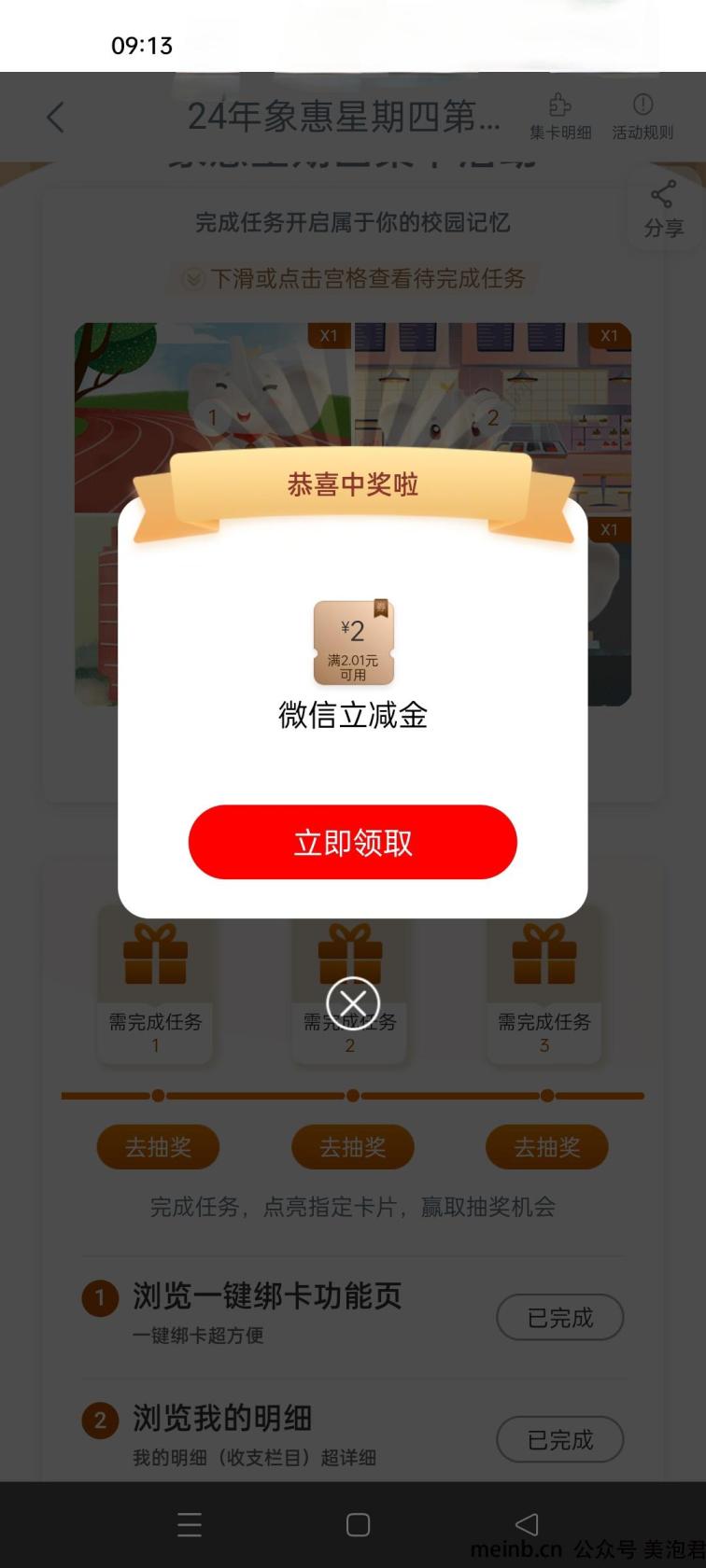Close the prize dialog
Screen dimensions: 706x1568
click(352, 1002)
